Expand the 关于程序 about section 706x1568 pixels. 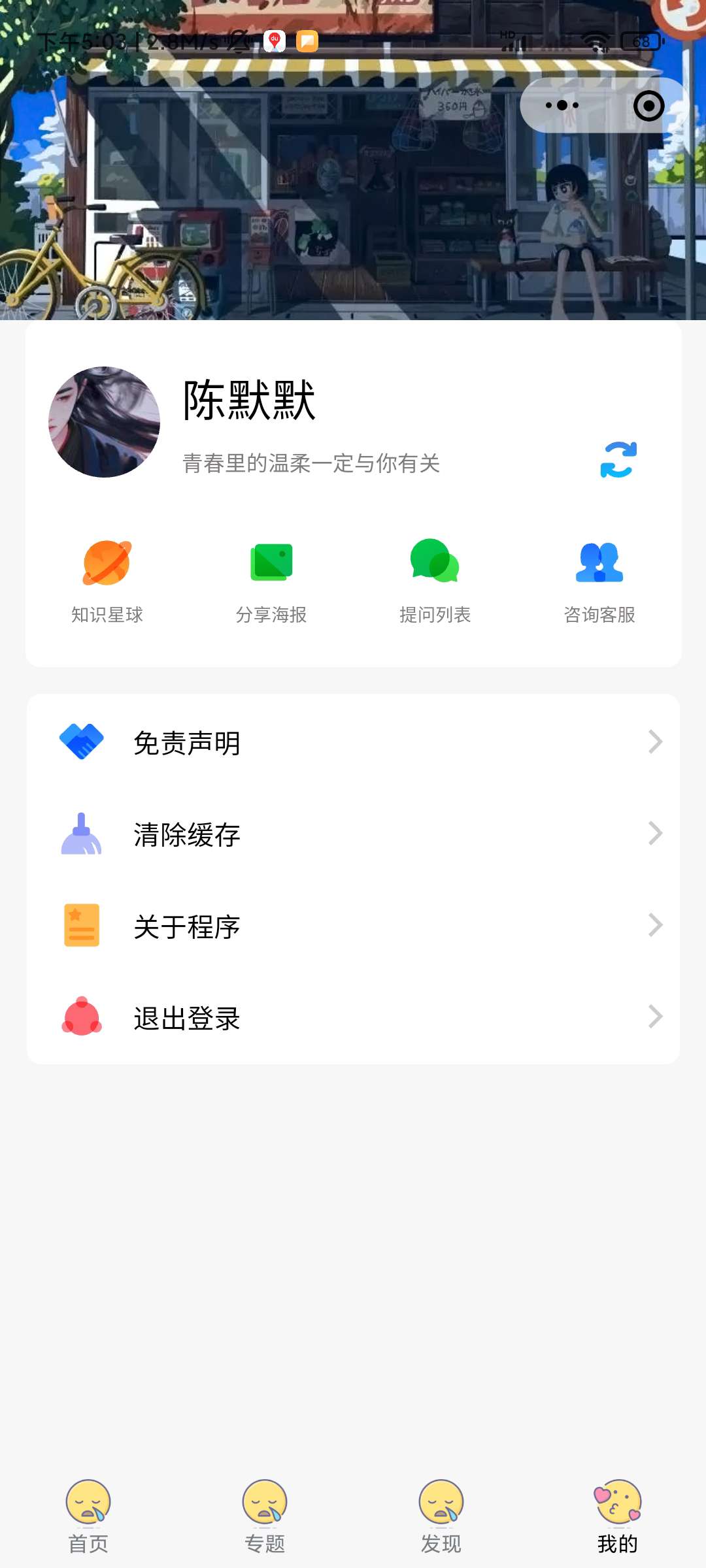pyautogui.click(x=657, y=925)
